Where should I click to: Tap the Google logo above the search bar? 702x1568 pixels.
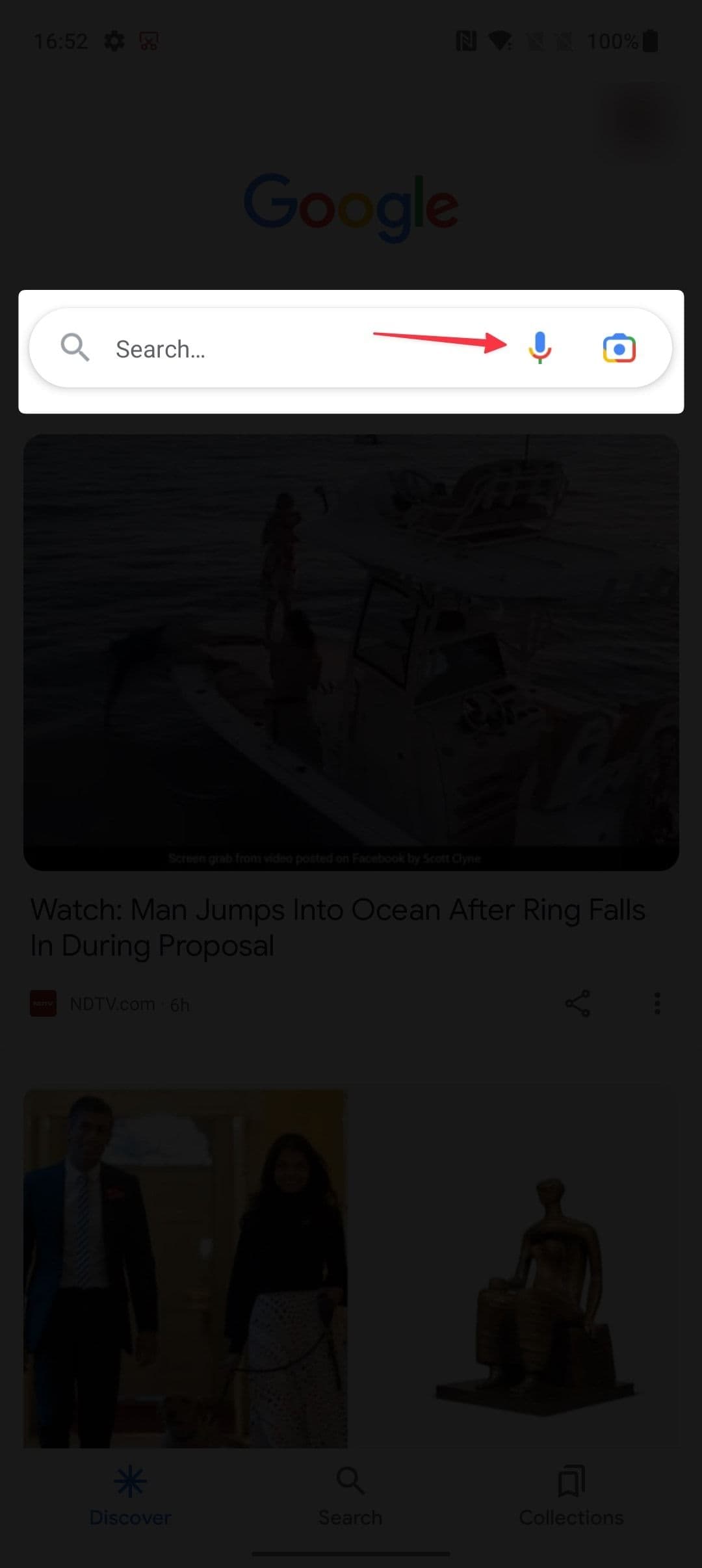[x=350, y=202]
